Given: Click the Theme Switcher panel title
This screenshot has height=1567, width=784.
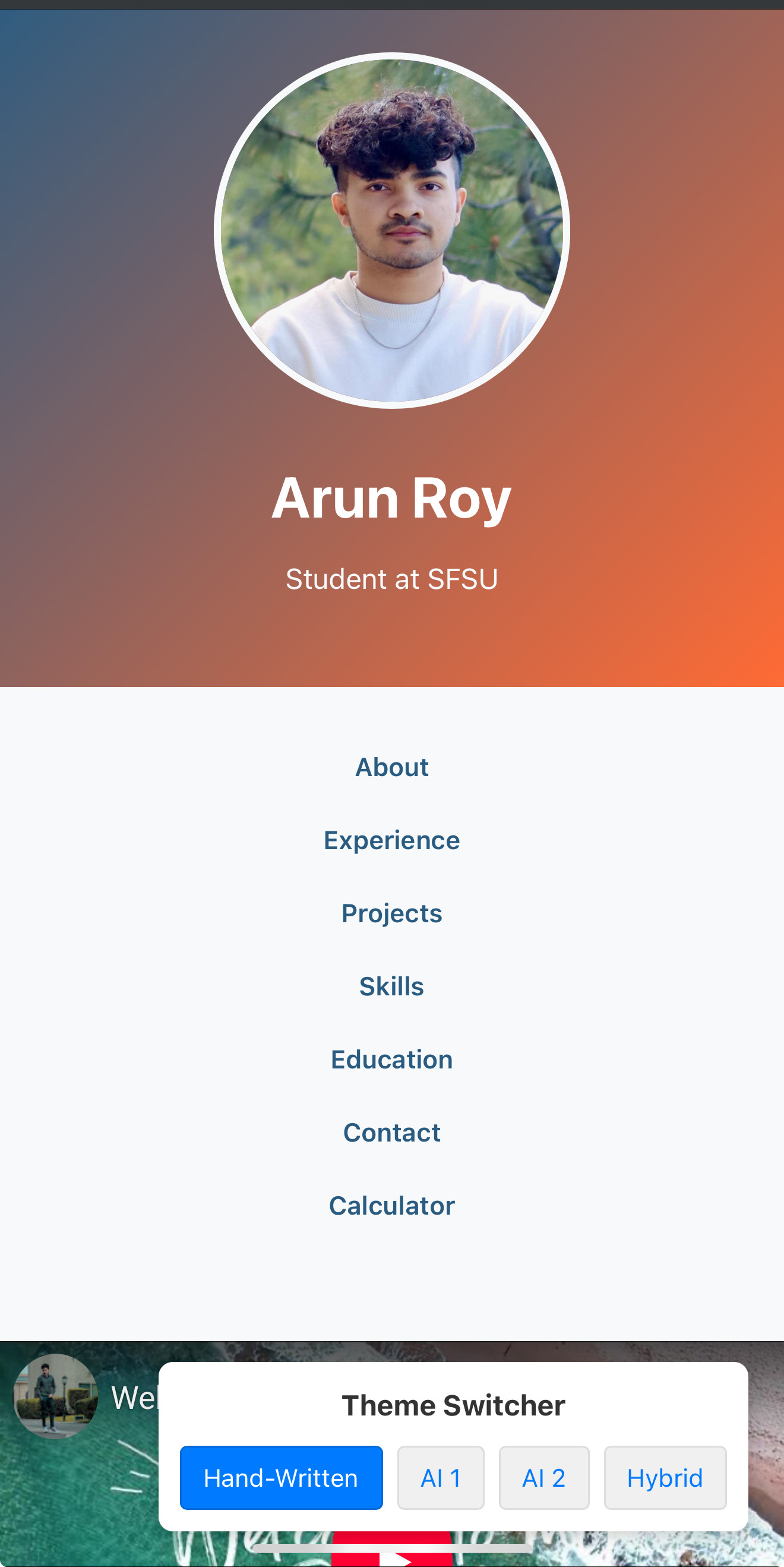Looking at the screenshot, I should coord(453,1405).
